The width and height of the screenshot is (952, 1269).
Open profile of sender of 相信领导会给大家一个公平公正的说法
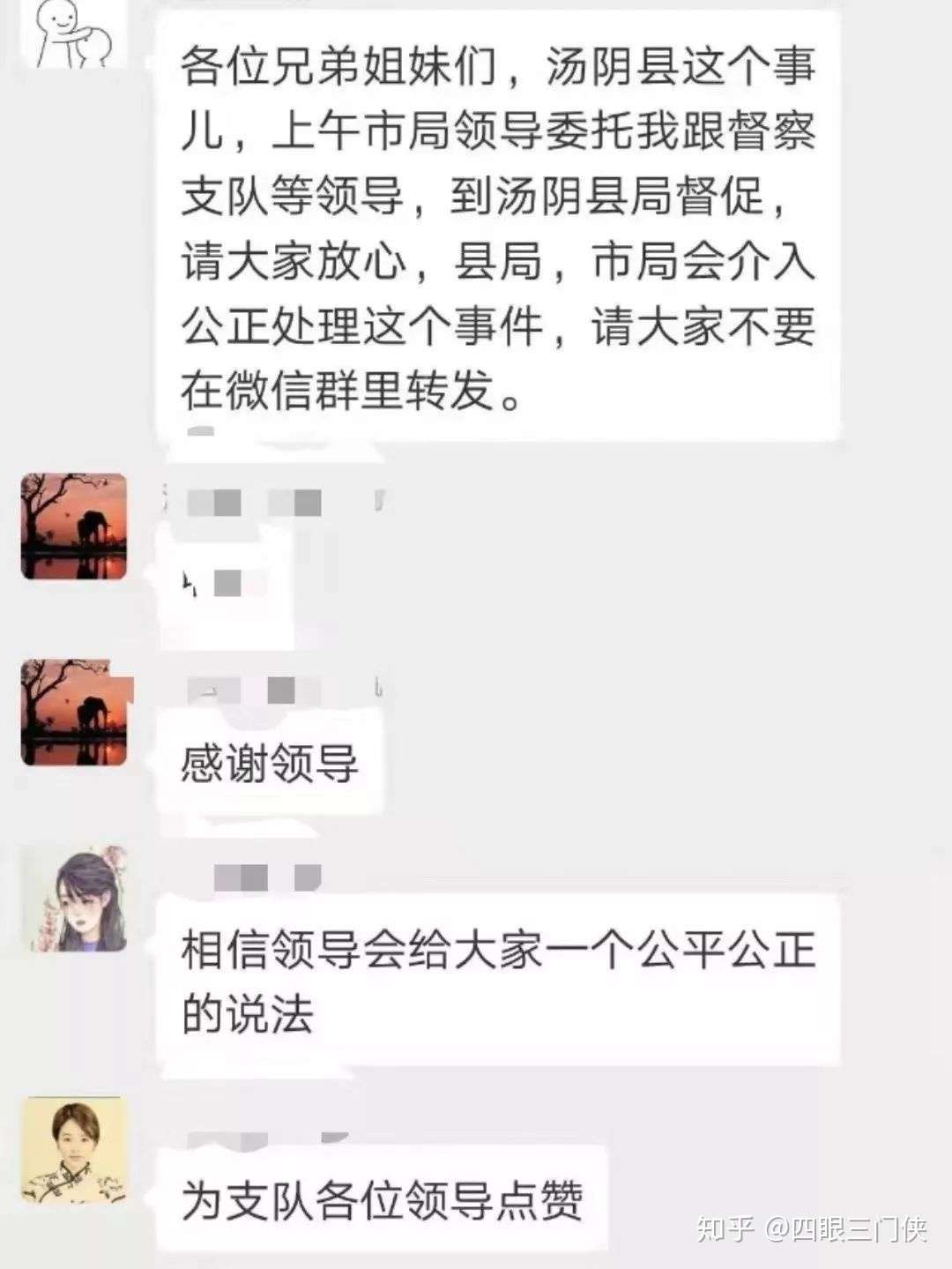(x=74, y=899)
